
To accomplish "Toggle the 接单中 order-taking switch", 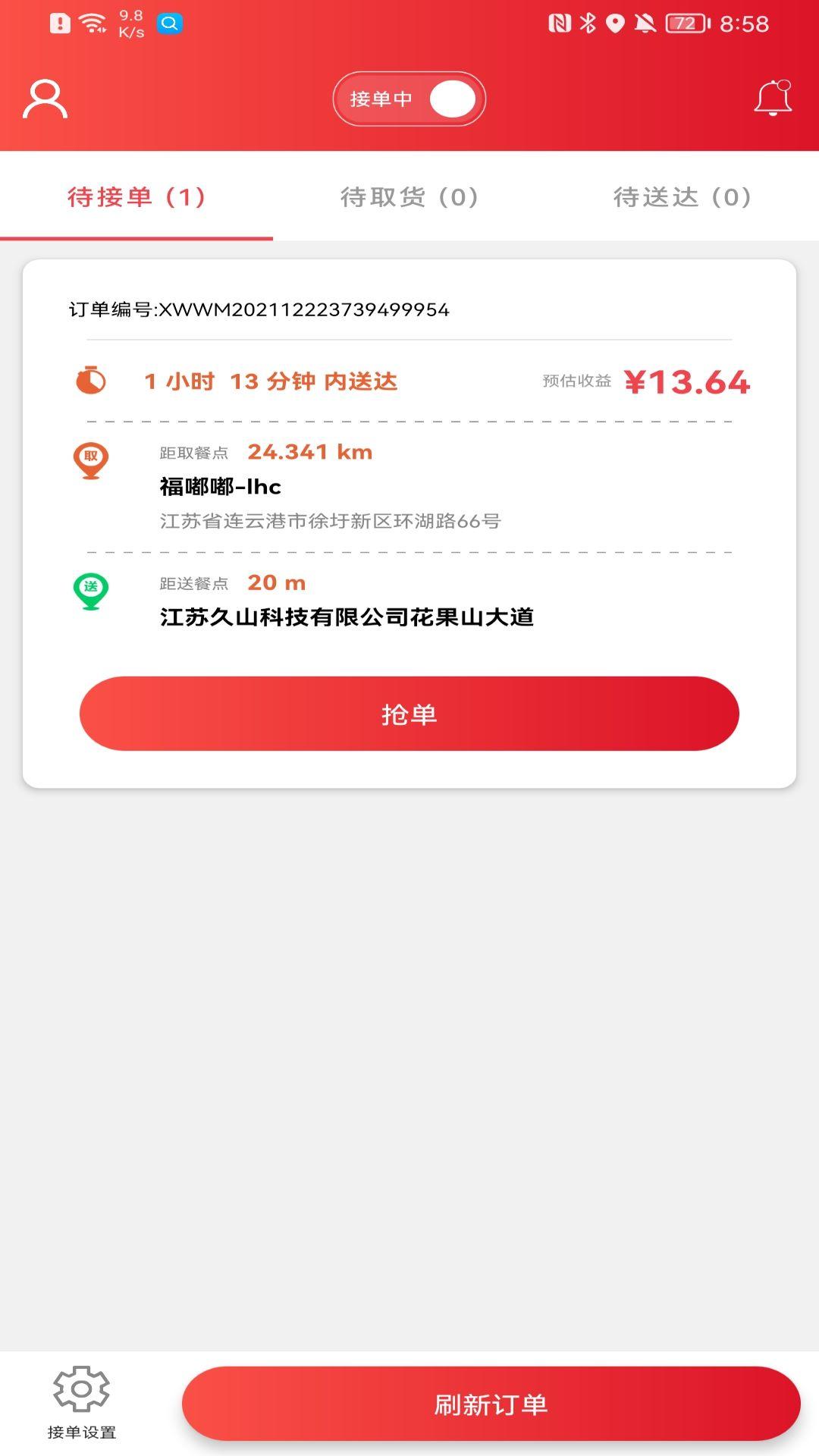I will 409,99.
